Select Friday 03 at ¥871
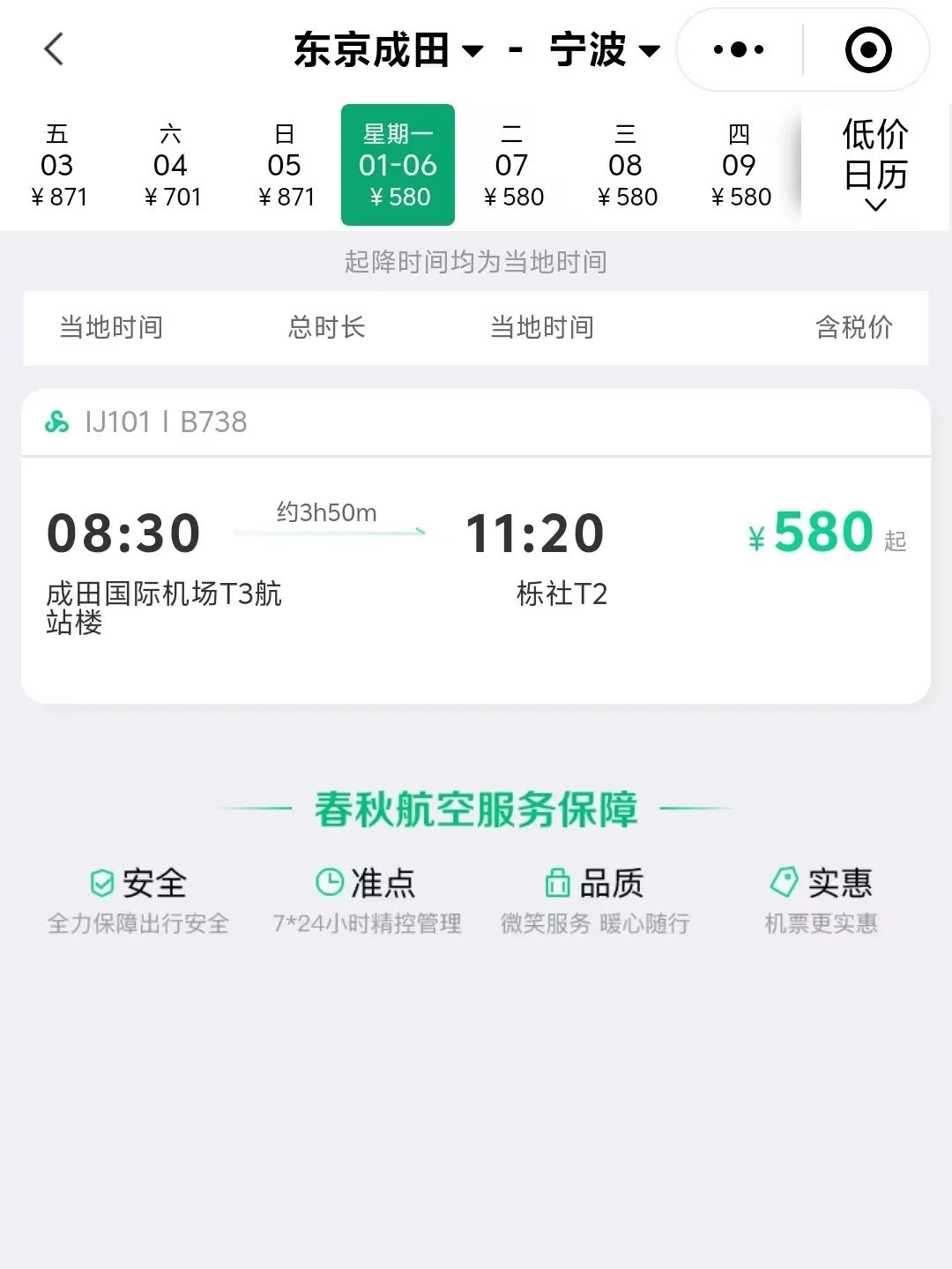The image size is (952, 1269). (58, 166)
